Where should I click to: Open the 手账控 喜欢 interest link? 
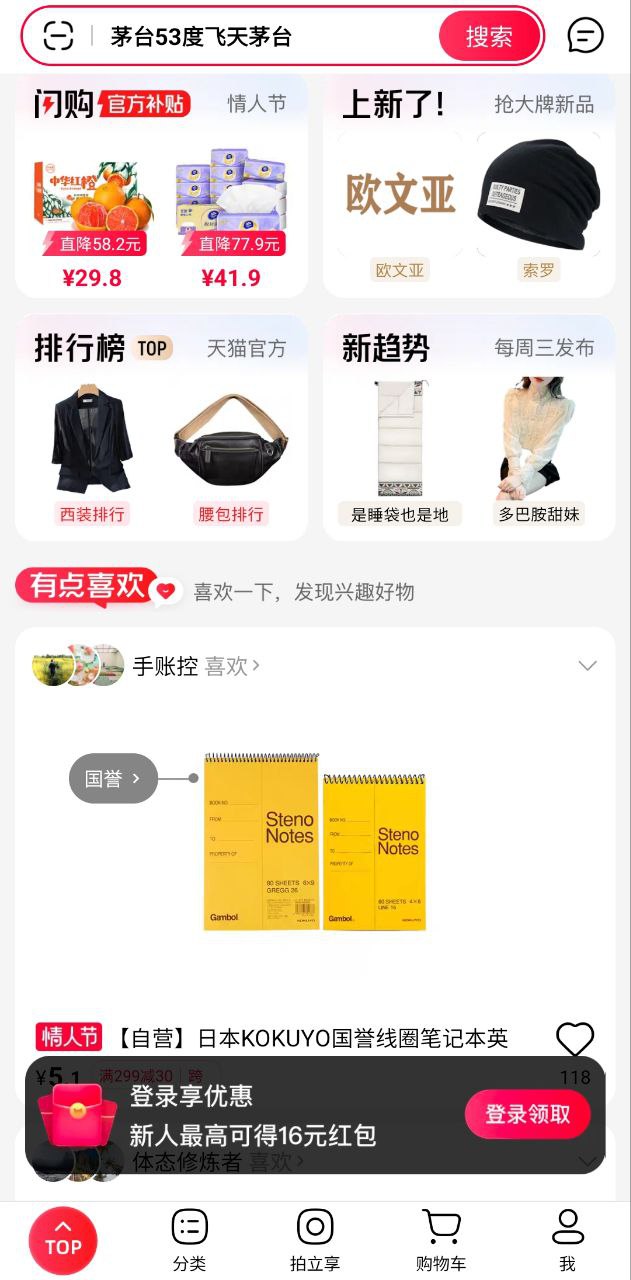click(x=196, y=666)
